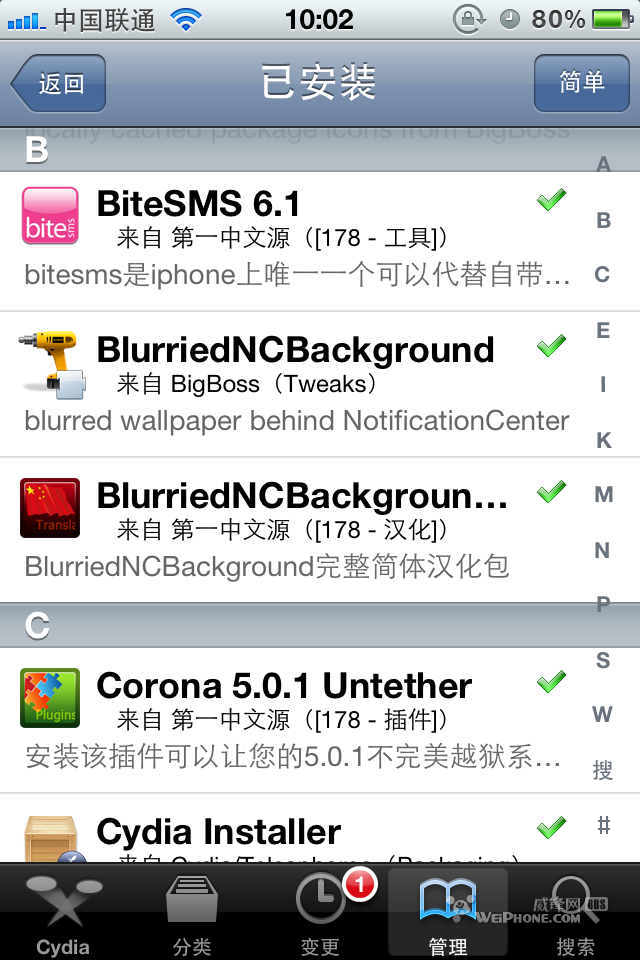
Task: Jump to letter W in index
Action: (603, 715)
